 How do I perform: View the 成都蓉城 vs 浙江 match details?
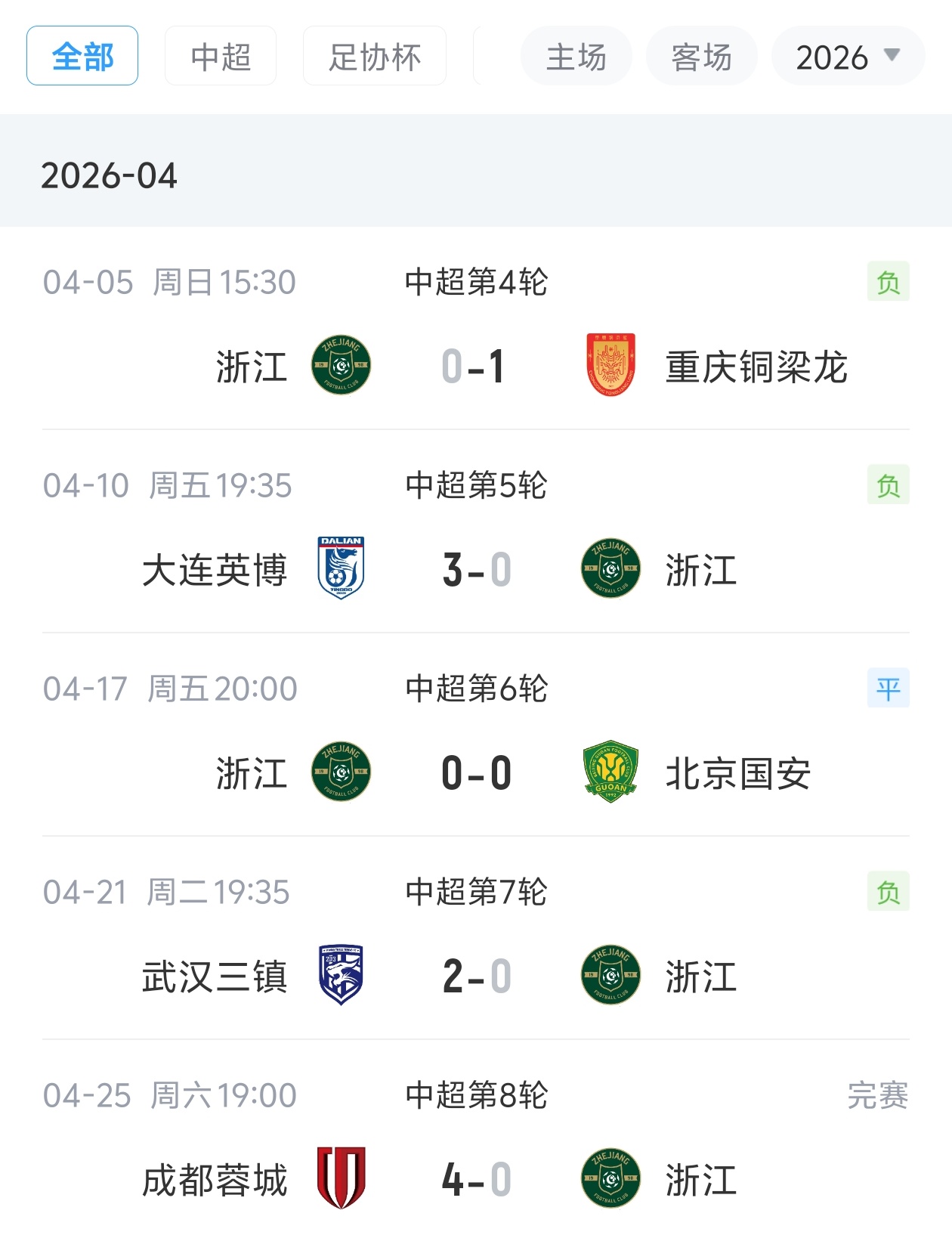click(x=476, y=1180)
